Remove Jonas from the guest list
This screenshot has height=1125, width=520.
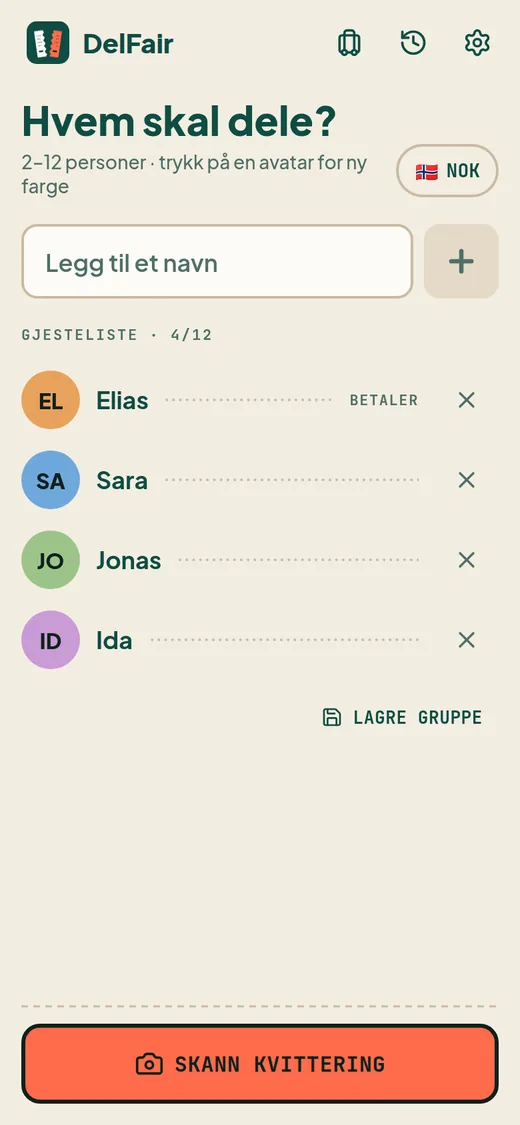click(467, 560)
